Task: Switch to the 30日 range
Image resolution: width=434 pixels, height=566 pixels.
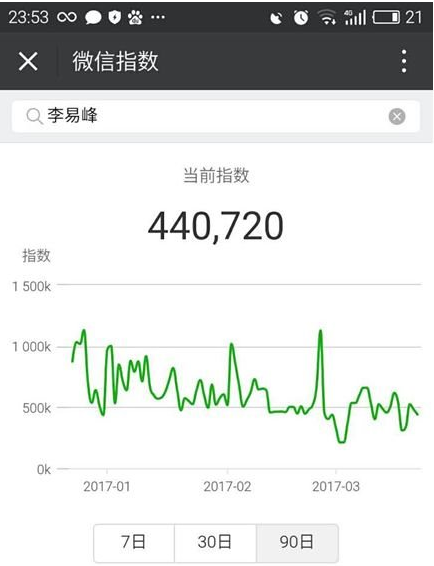Action: [215, 542]
